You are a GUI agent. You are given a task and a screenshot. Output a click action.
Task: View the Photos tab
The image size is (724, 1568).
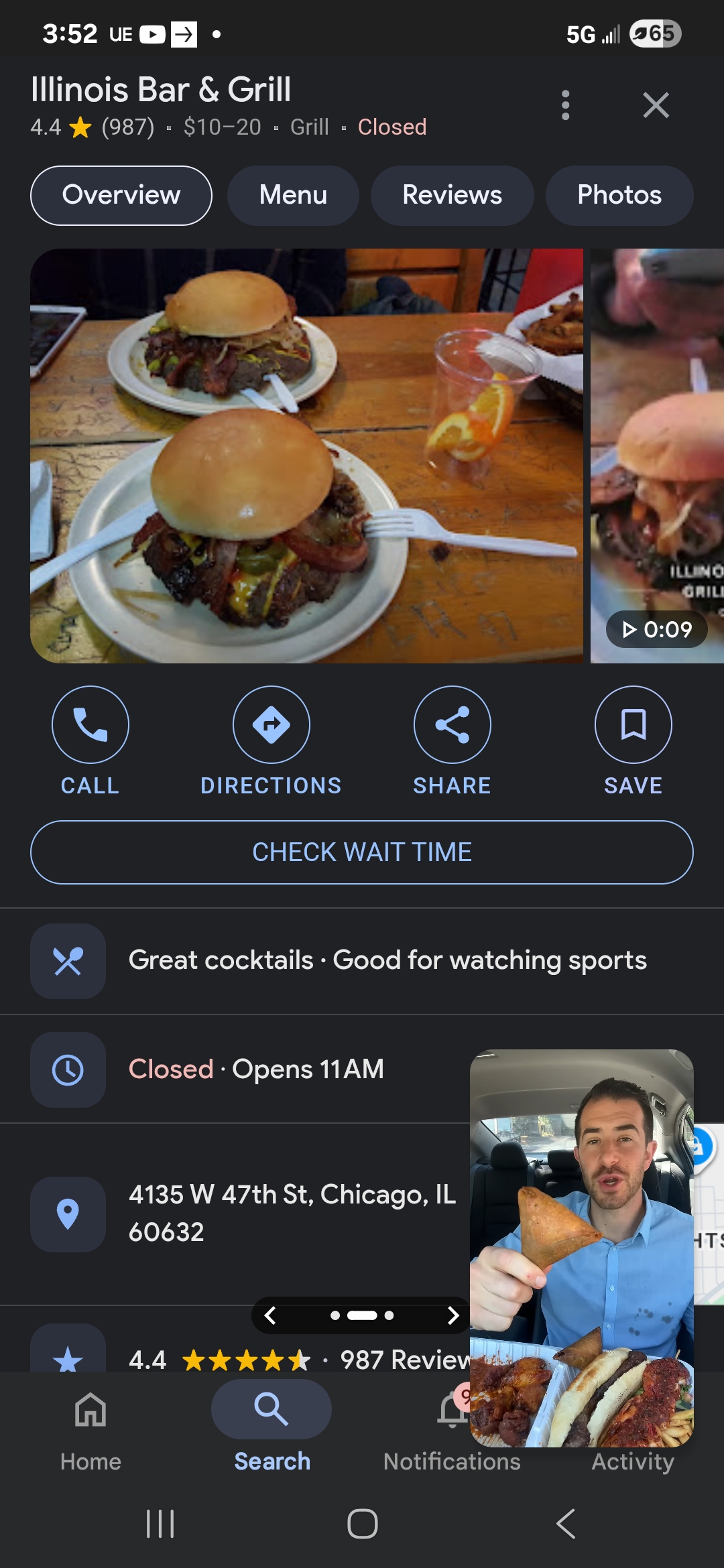pos(619,195)
